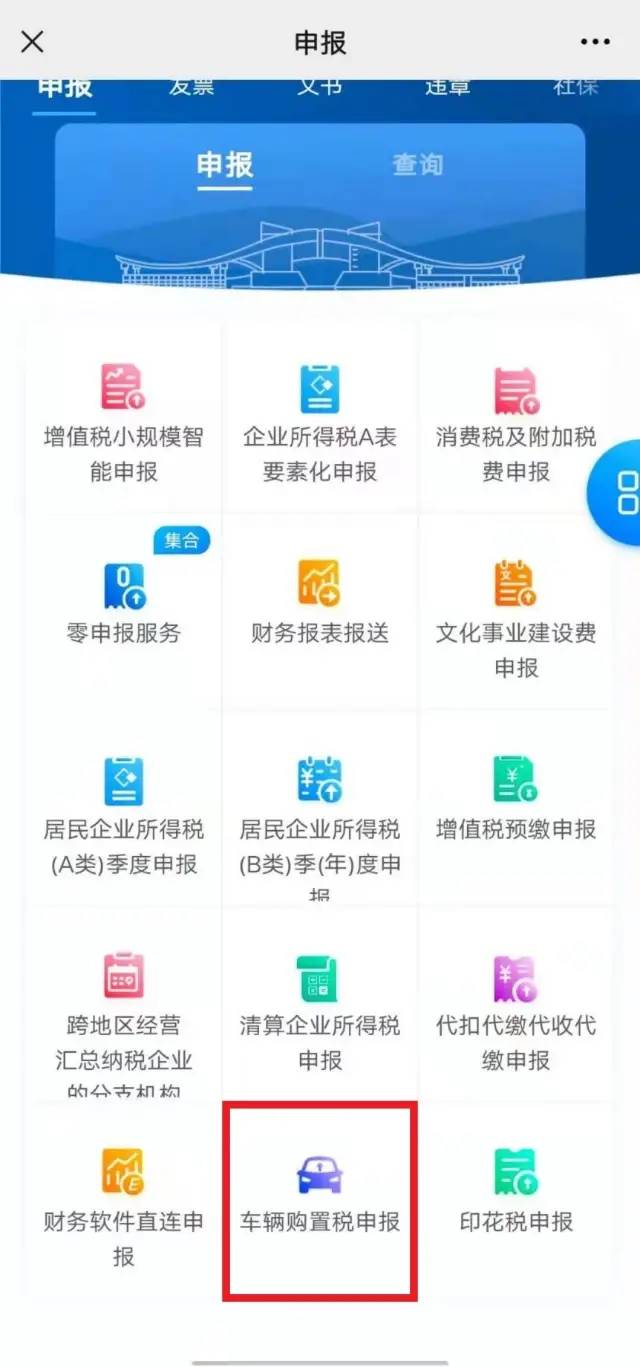Open 增值税预缴申报
Screen dimensions: 640x1367
[516, 810]
